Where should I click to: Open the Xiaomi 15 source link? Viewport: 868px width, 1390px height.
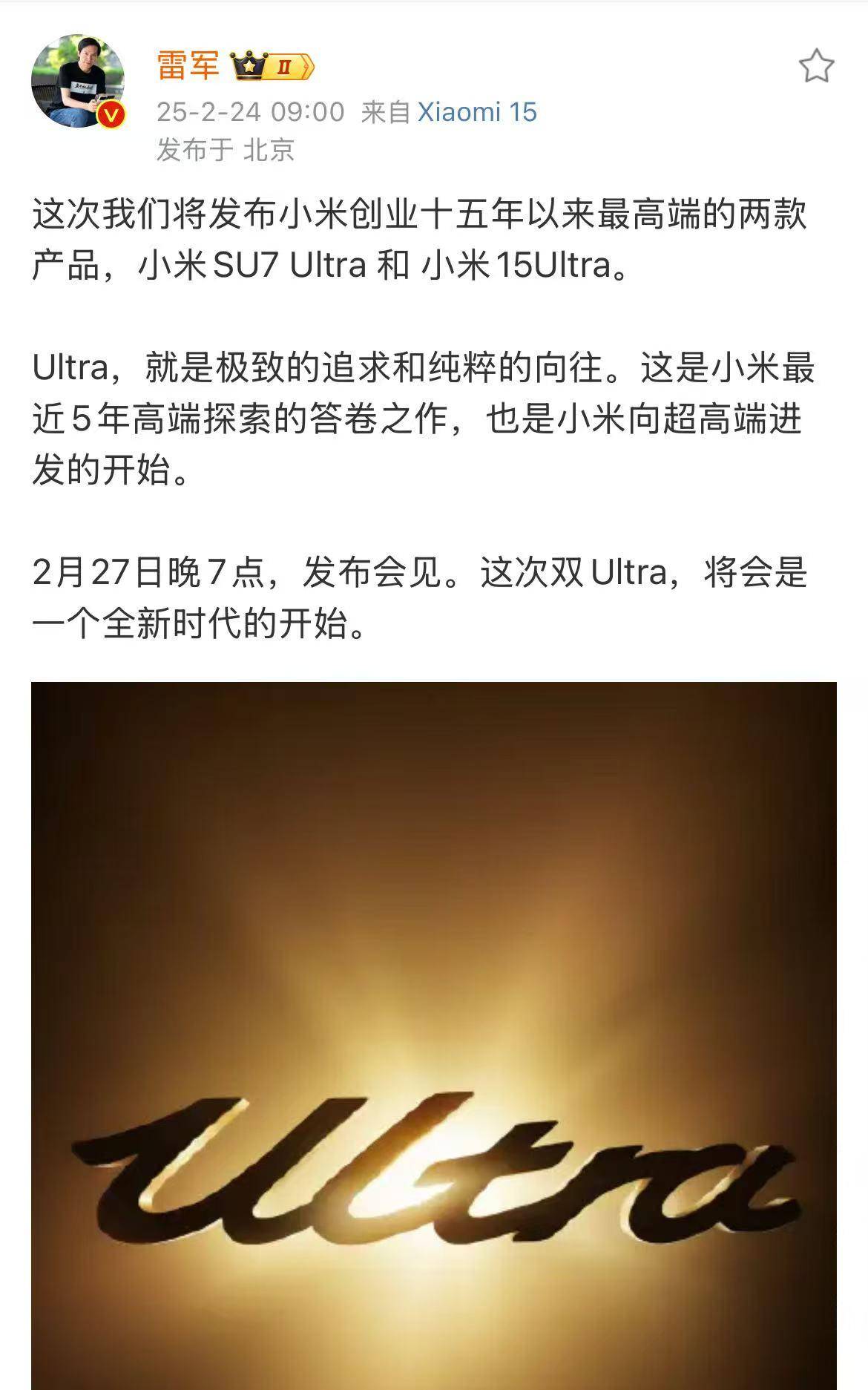click(x=477, y=112)
